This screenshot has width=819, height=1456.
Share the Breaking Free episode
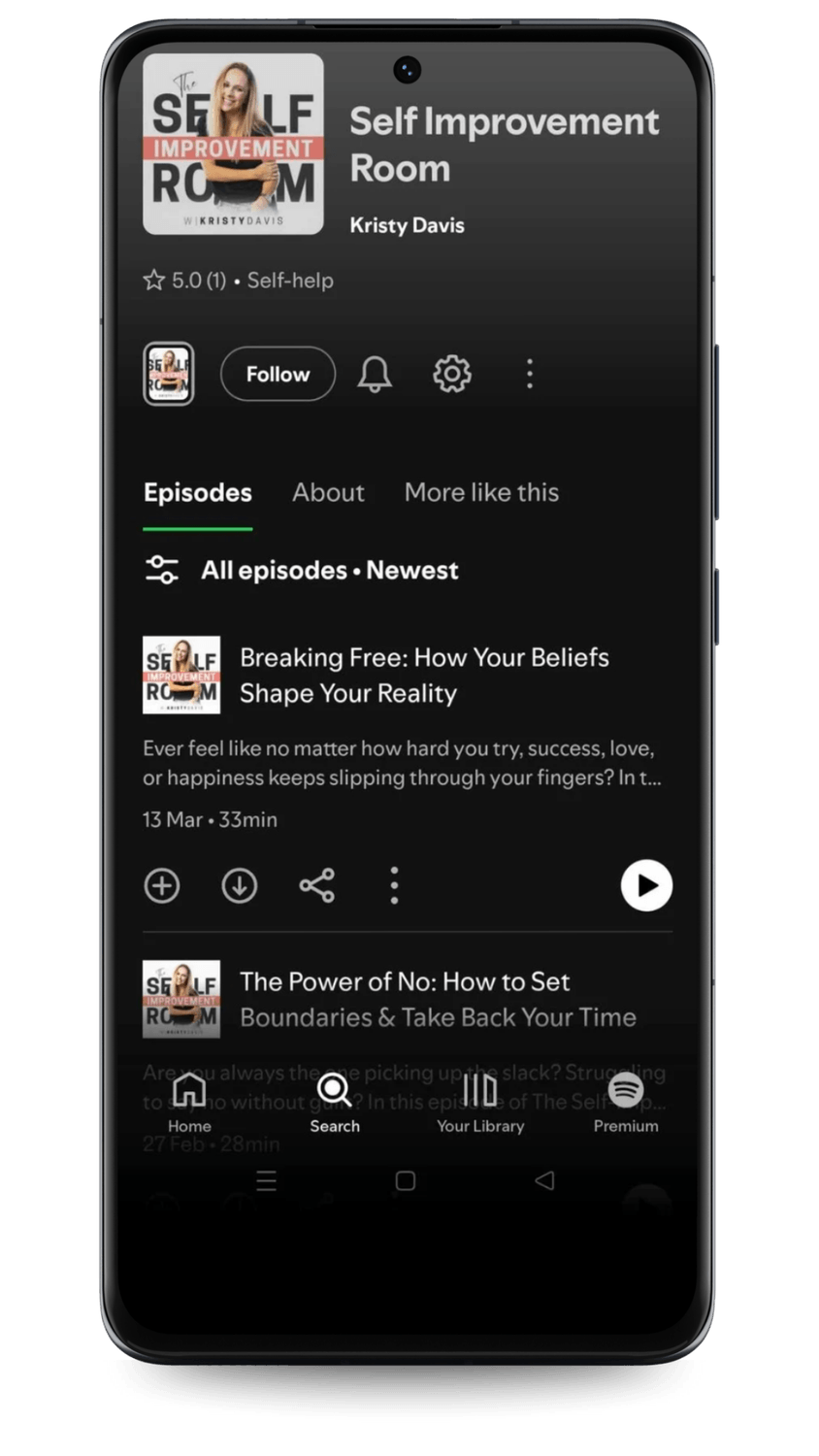[x=317, y=885]
